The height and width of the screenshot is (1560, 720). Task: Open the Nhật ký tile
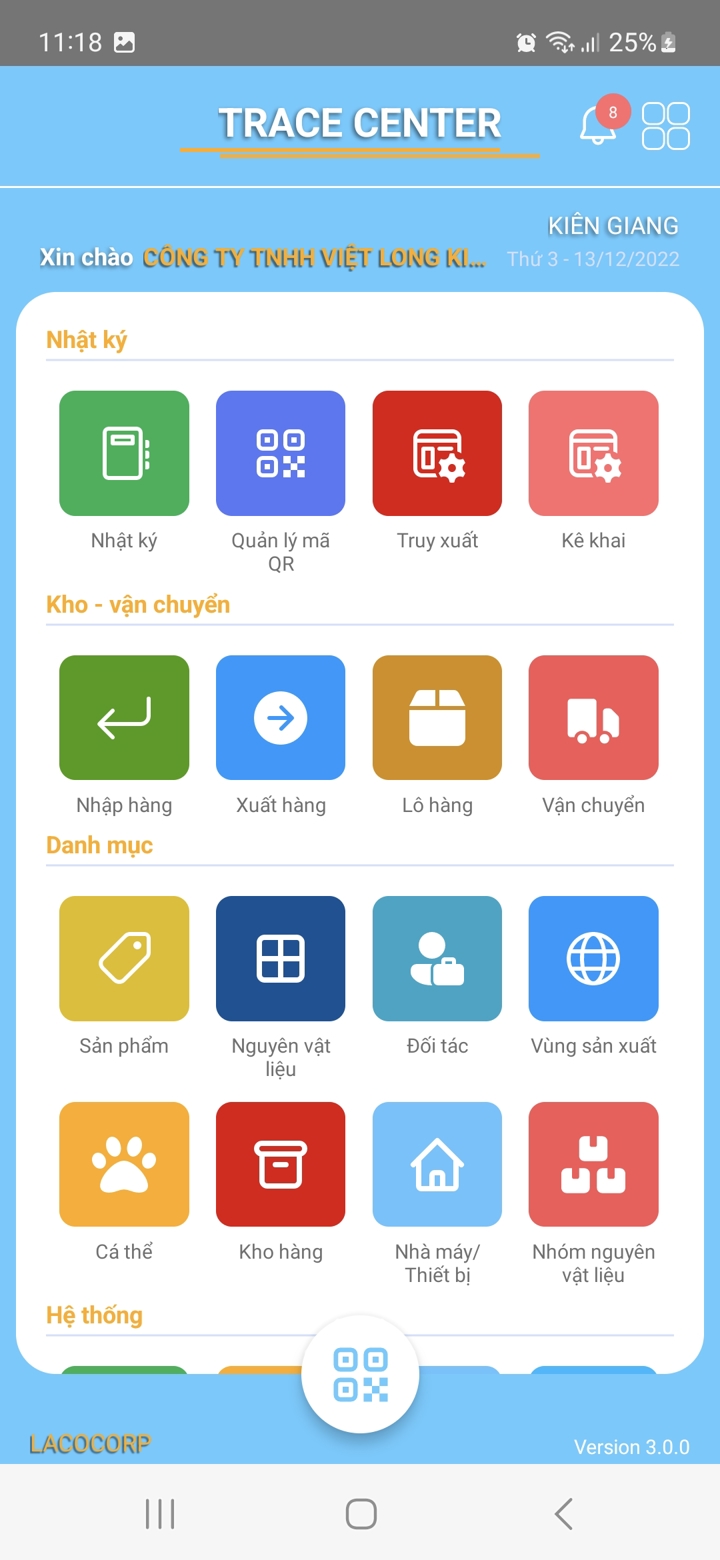point(124,453)
